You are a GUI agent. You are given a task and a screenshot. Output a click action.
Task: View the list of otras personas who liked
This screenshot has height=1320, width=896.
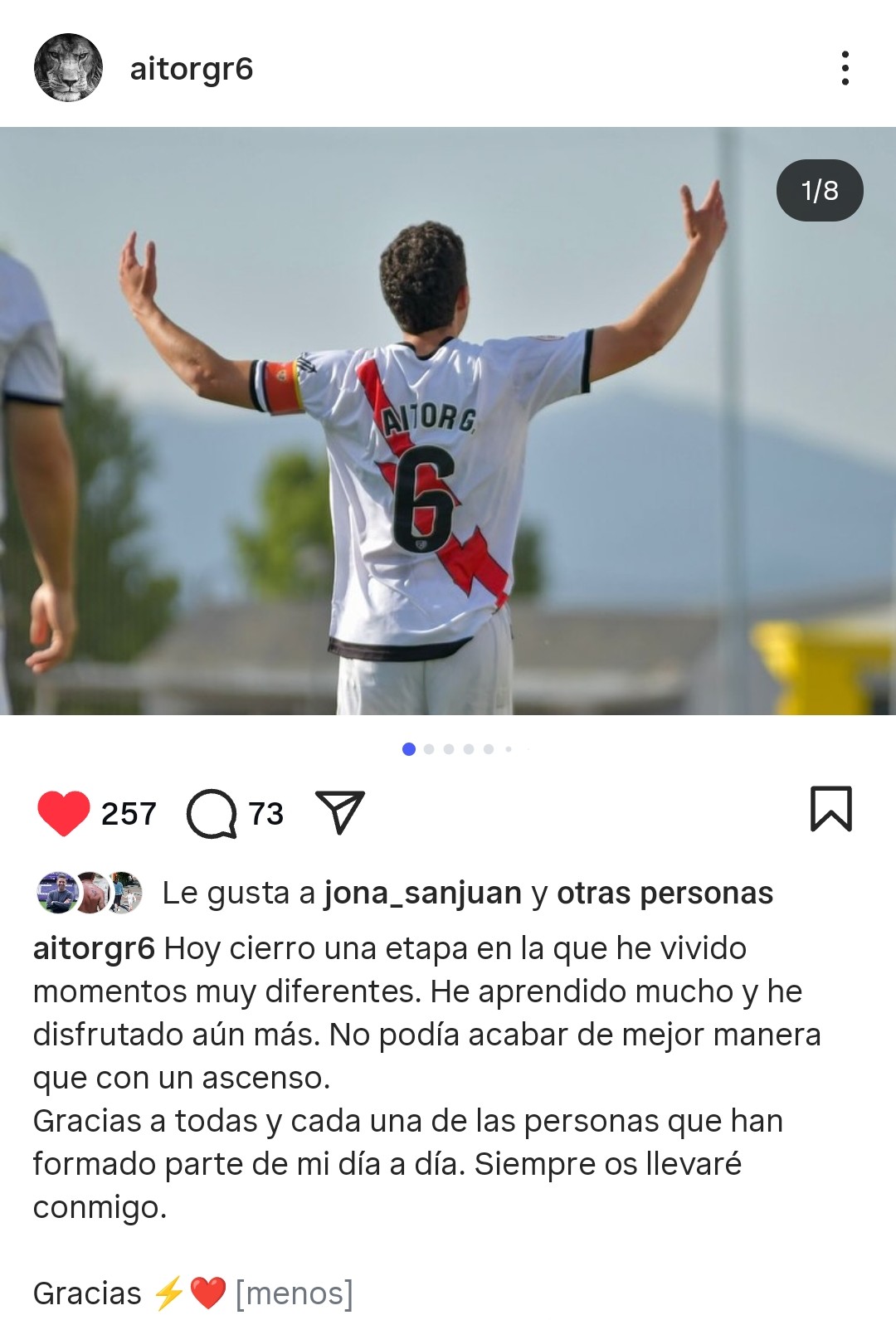[x=665, y=894]
